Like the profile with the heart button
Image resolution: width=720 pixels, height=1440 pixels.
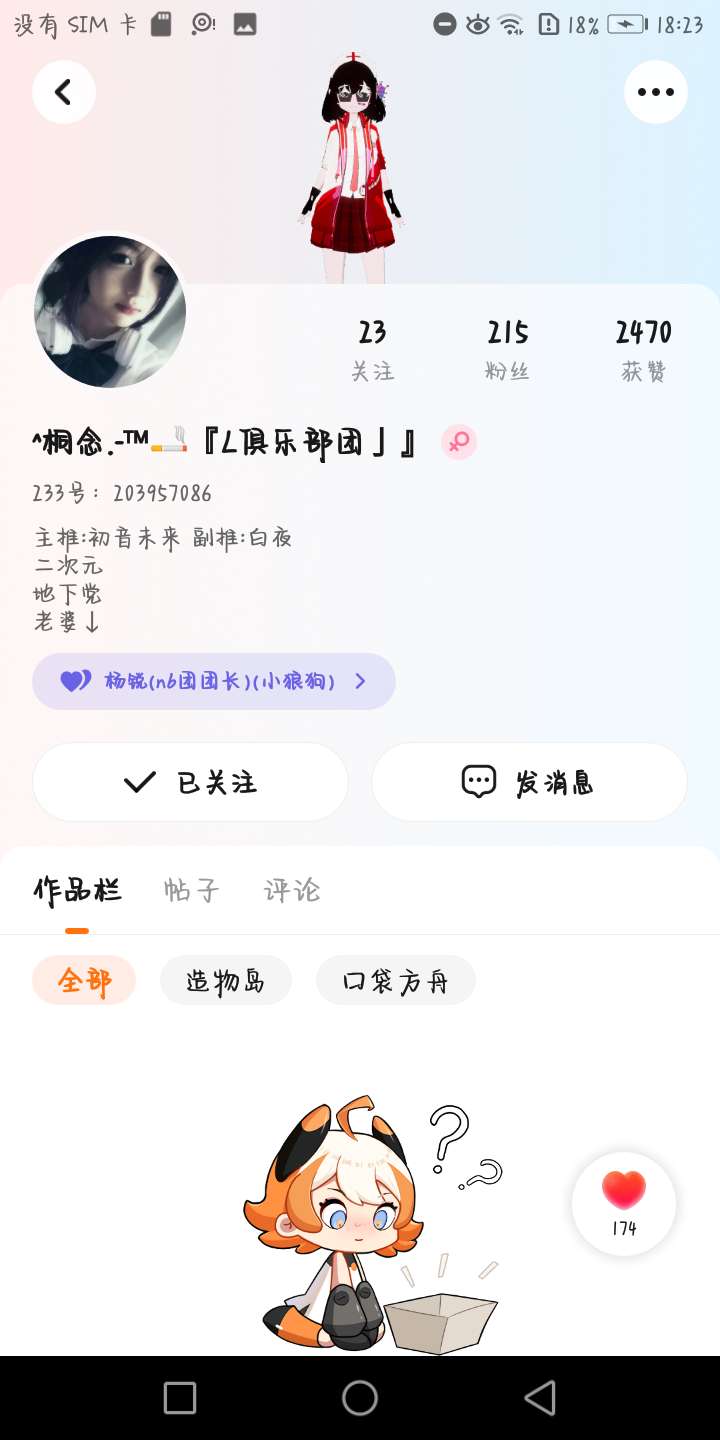point(624,1204)
